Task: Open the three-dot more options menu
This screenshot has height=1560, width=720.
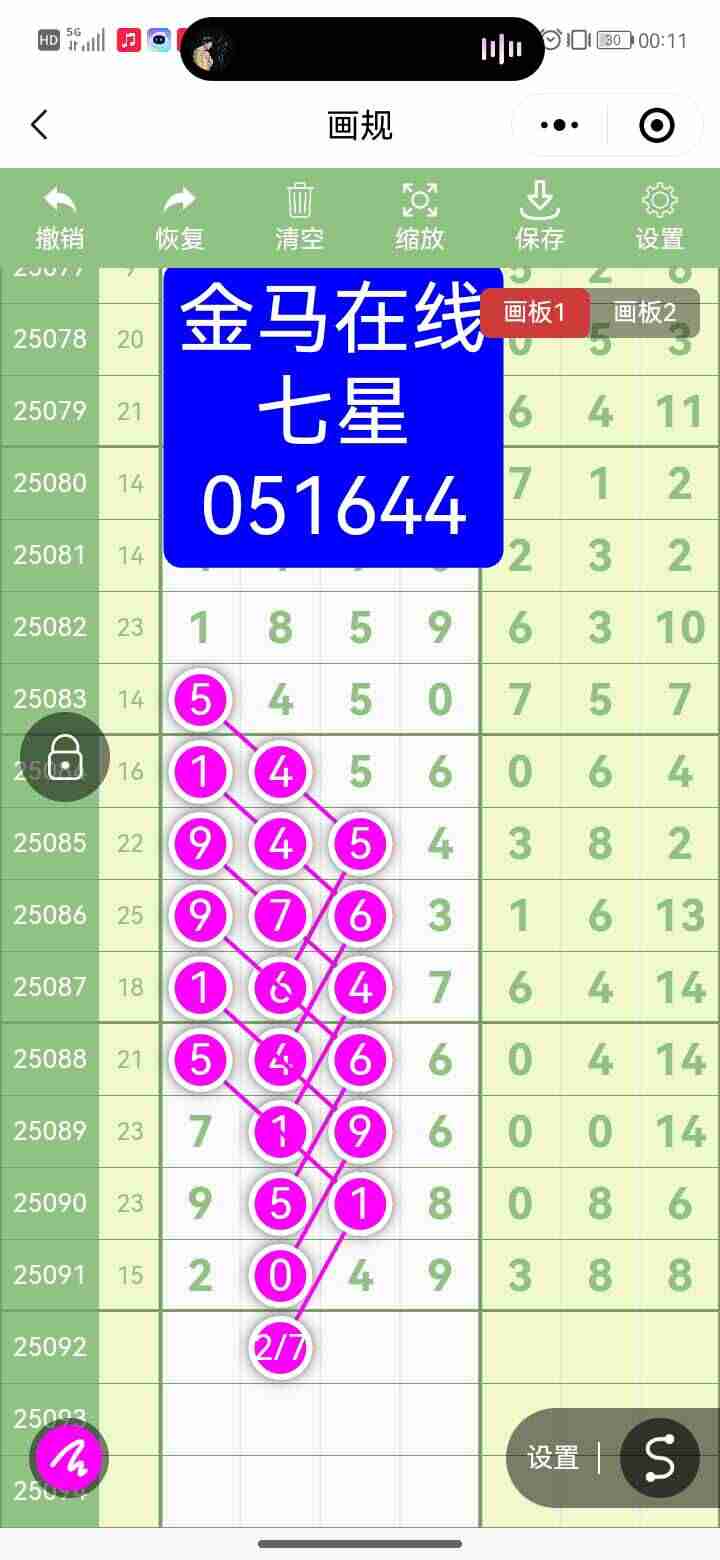Action: pyautogui.click(x=556, y=125)
